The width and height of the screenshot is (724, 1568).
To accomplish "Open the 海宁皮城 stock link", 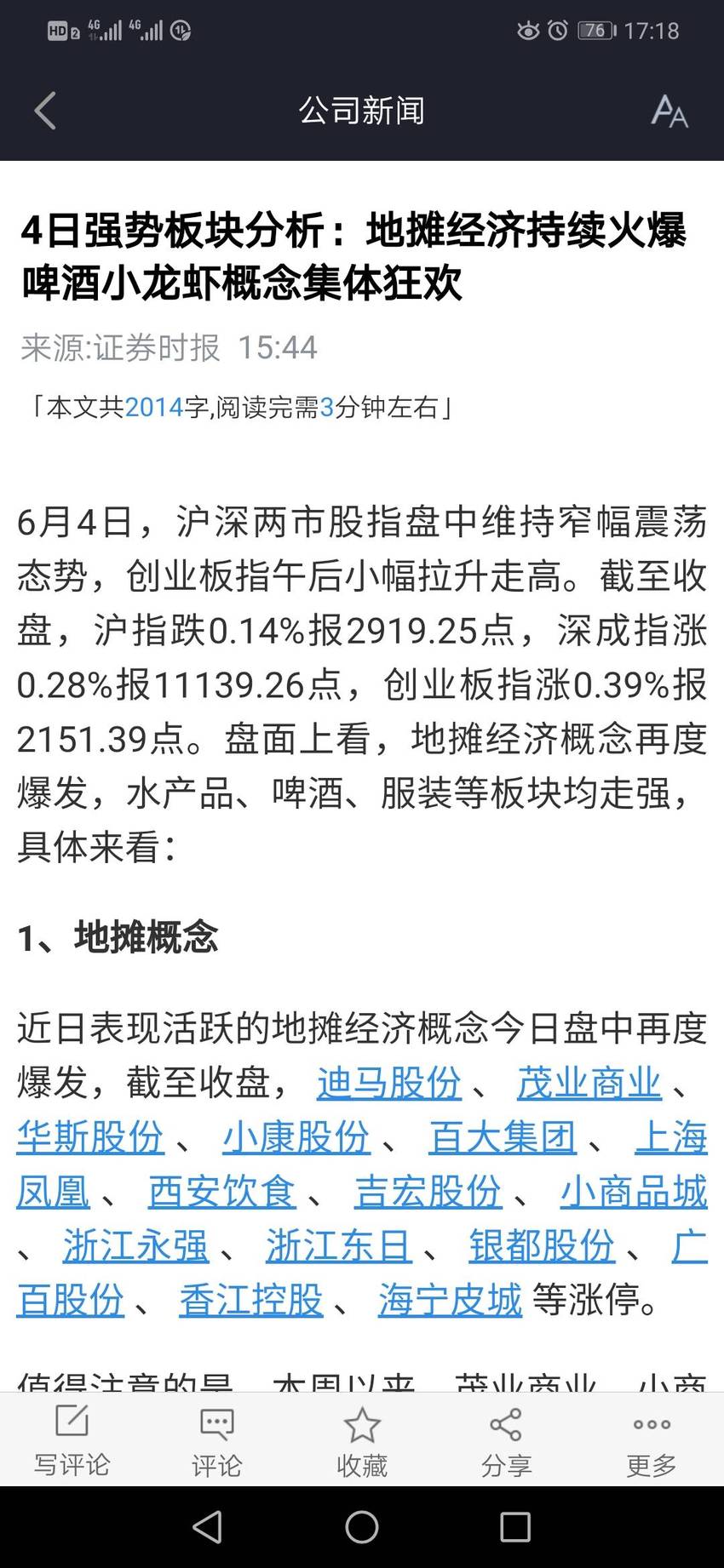I will point(451,1301).
